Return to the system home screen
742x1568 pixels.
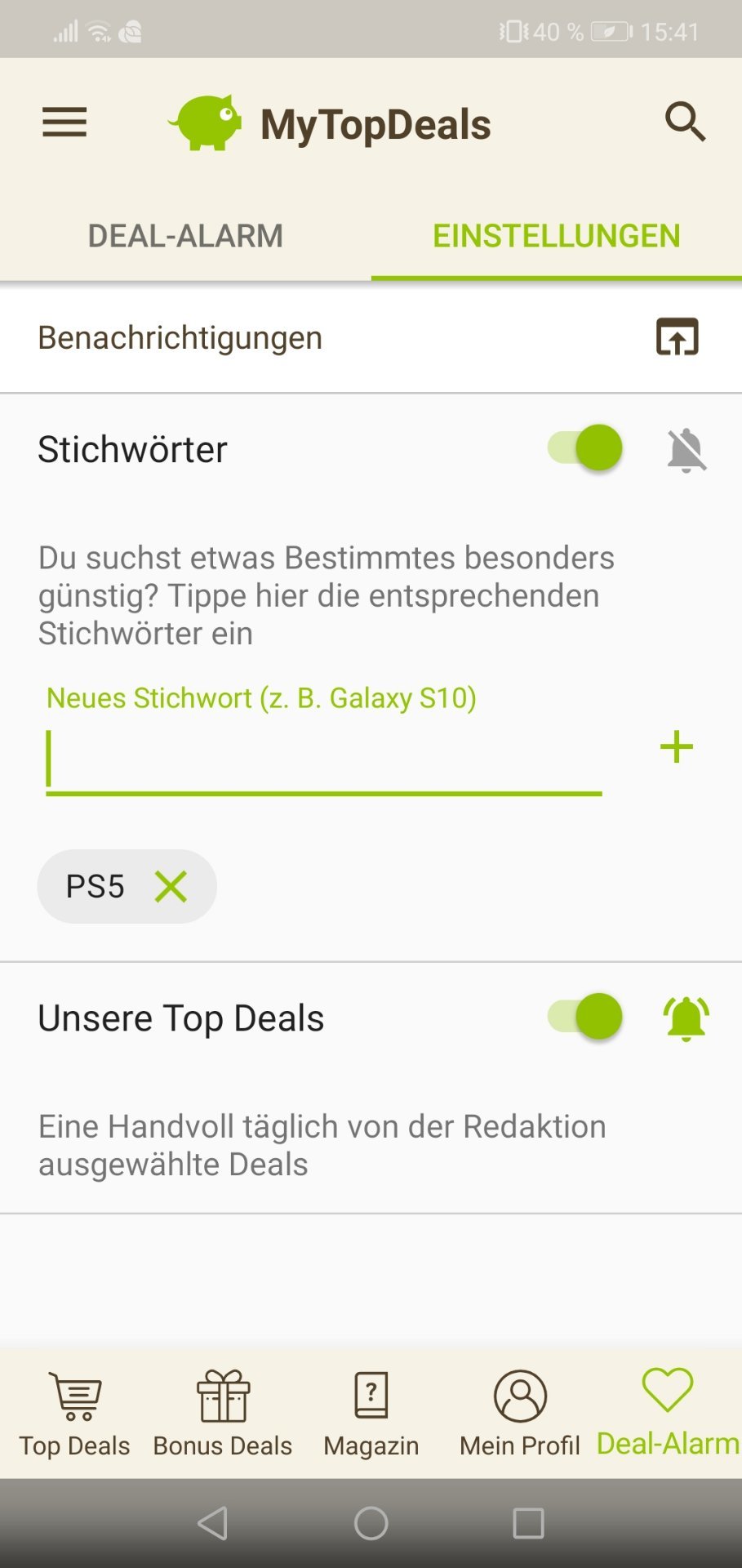click(371, 1523)
